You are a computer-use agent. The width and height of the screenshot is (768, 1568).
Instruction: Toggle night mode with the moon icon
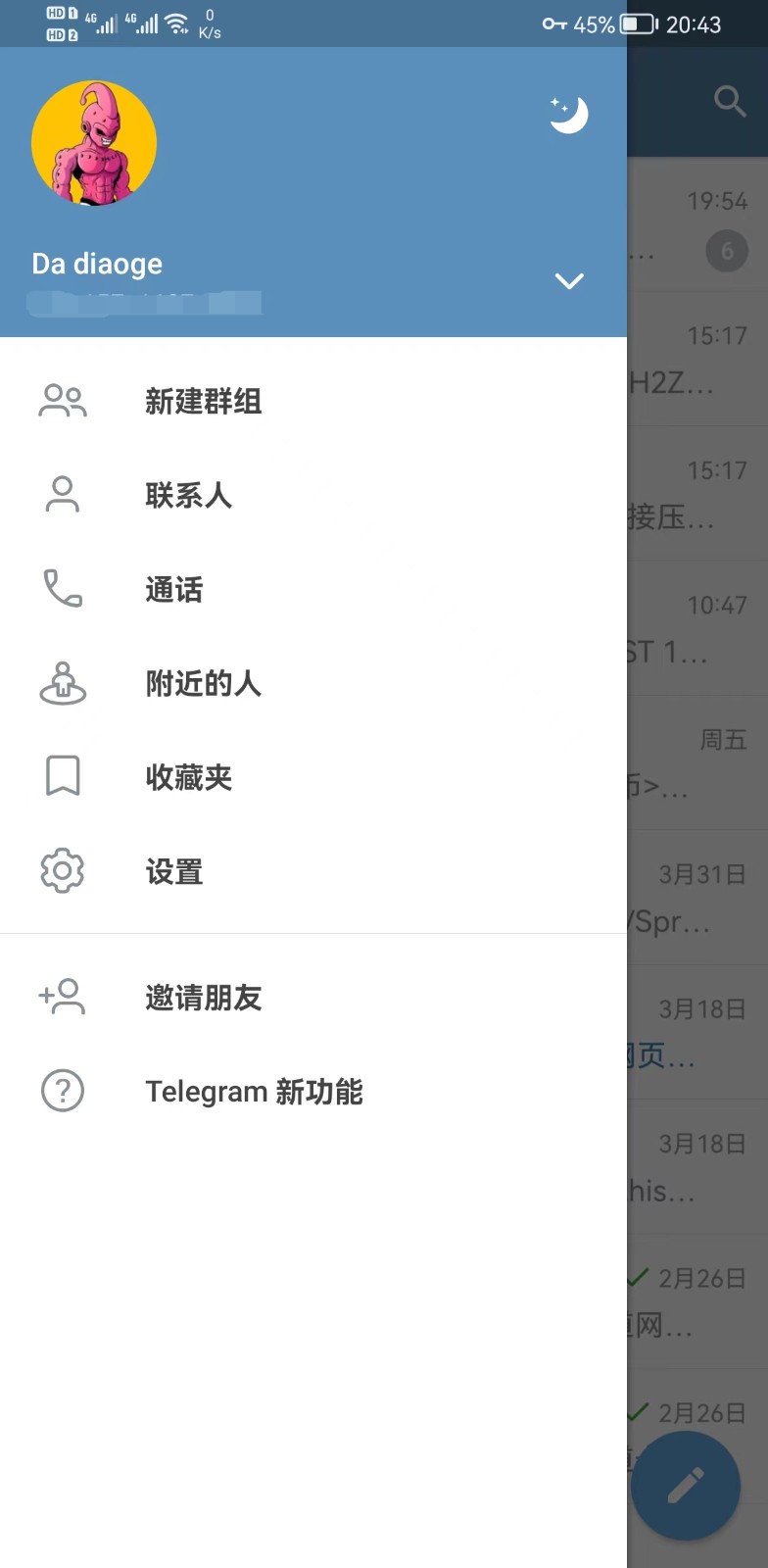pyautogui.click(x=568, y=114)
